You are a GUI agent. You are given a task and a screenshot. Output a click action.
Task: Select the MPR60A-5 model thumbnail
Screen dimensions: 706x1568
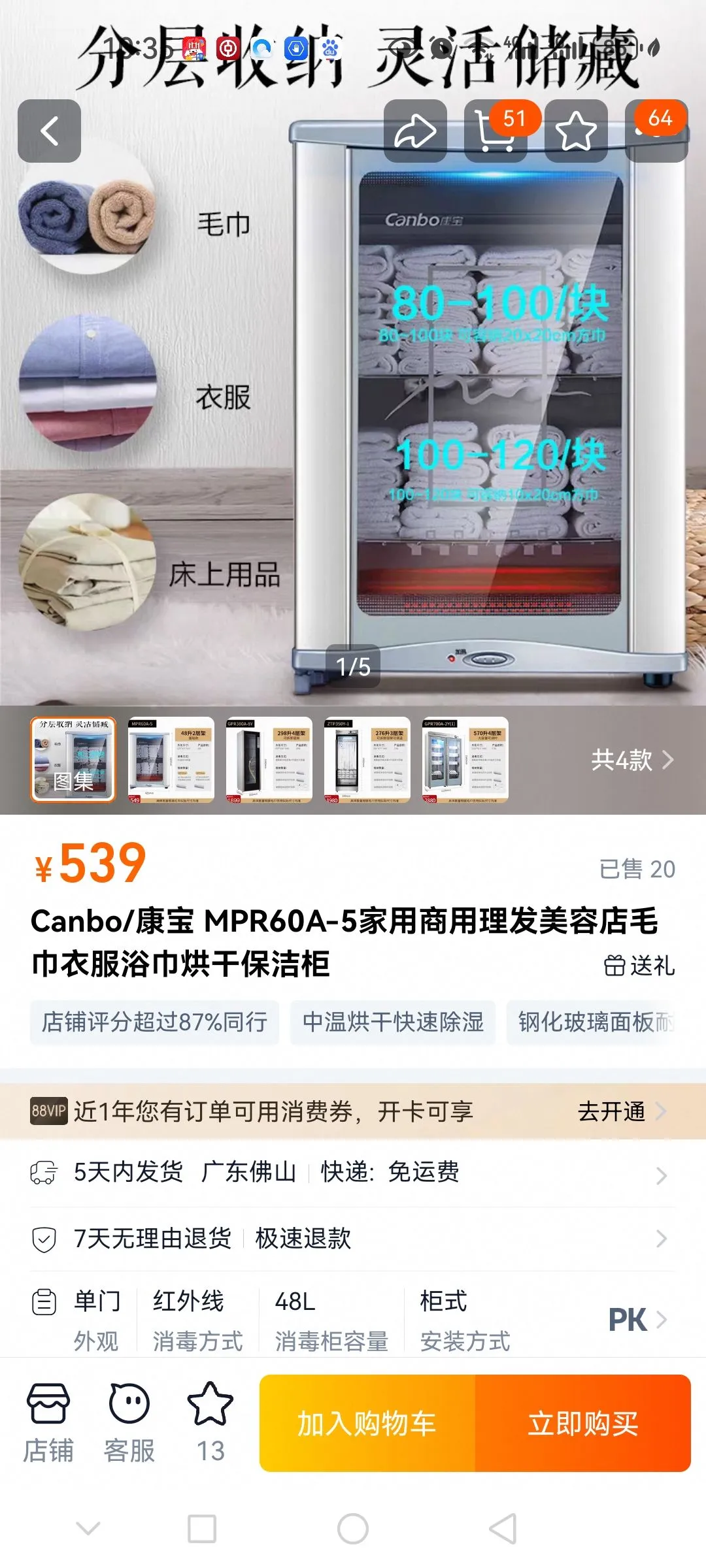(x=171, y=760)
